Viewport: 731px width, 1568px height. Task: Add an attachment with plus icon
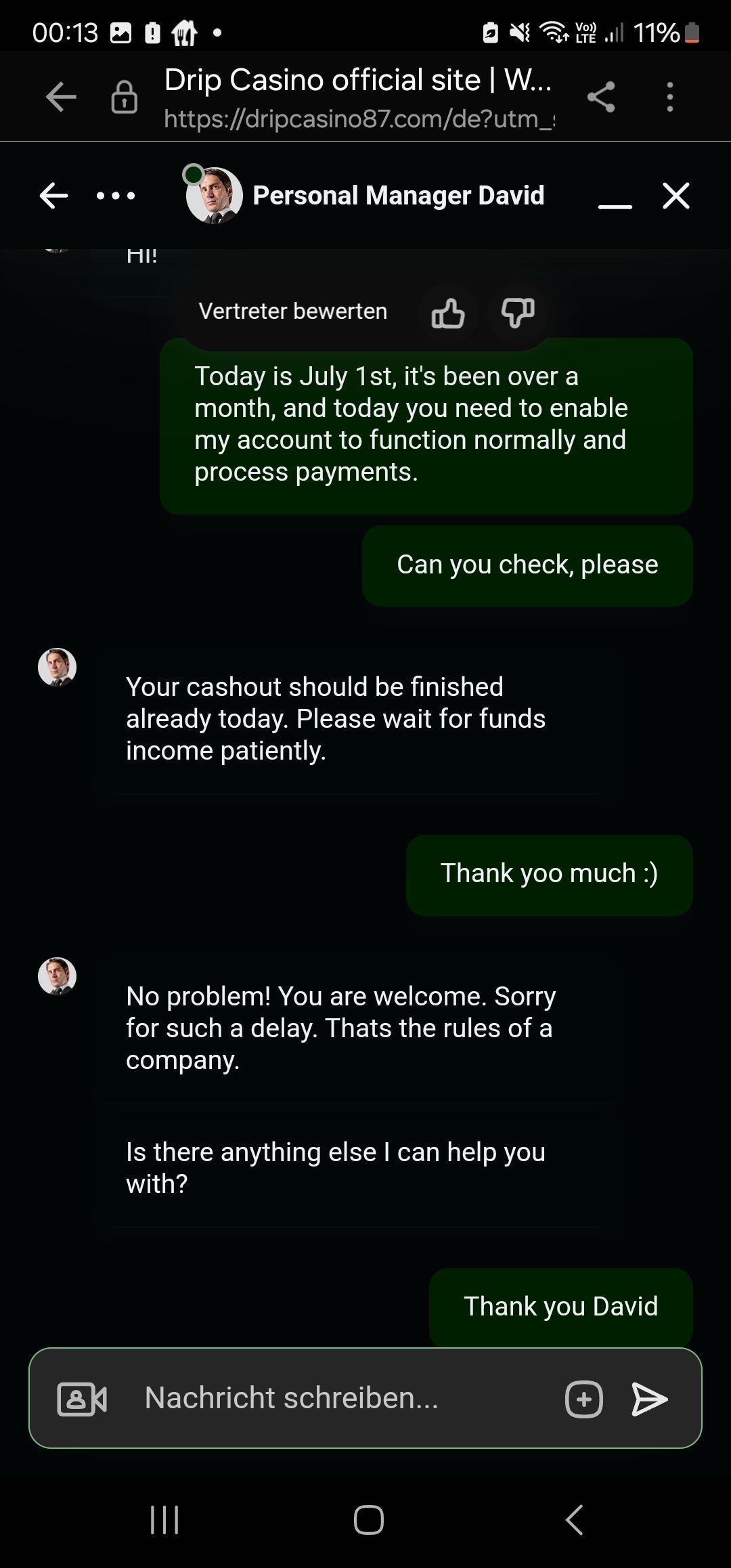pyautogui.click(x=583, y=1399)
